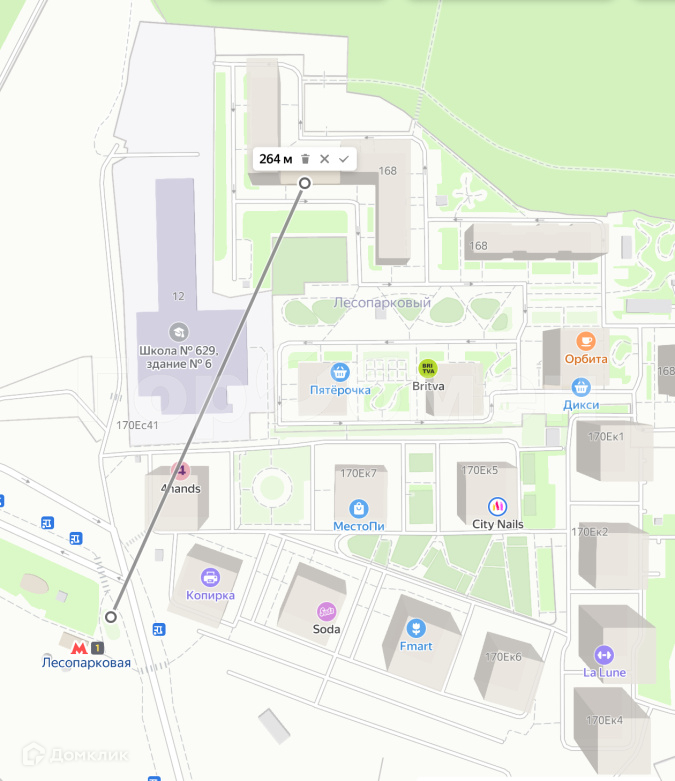Open the 4hands salon marker
Viewport: 675px width, 781px height.
[180, 470]
